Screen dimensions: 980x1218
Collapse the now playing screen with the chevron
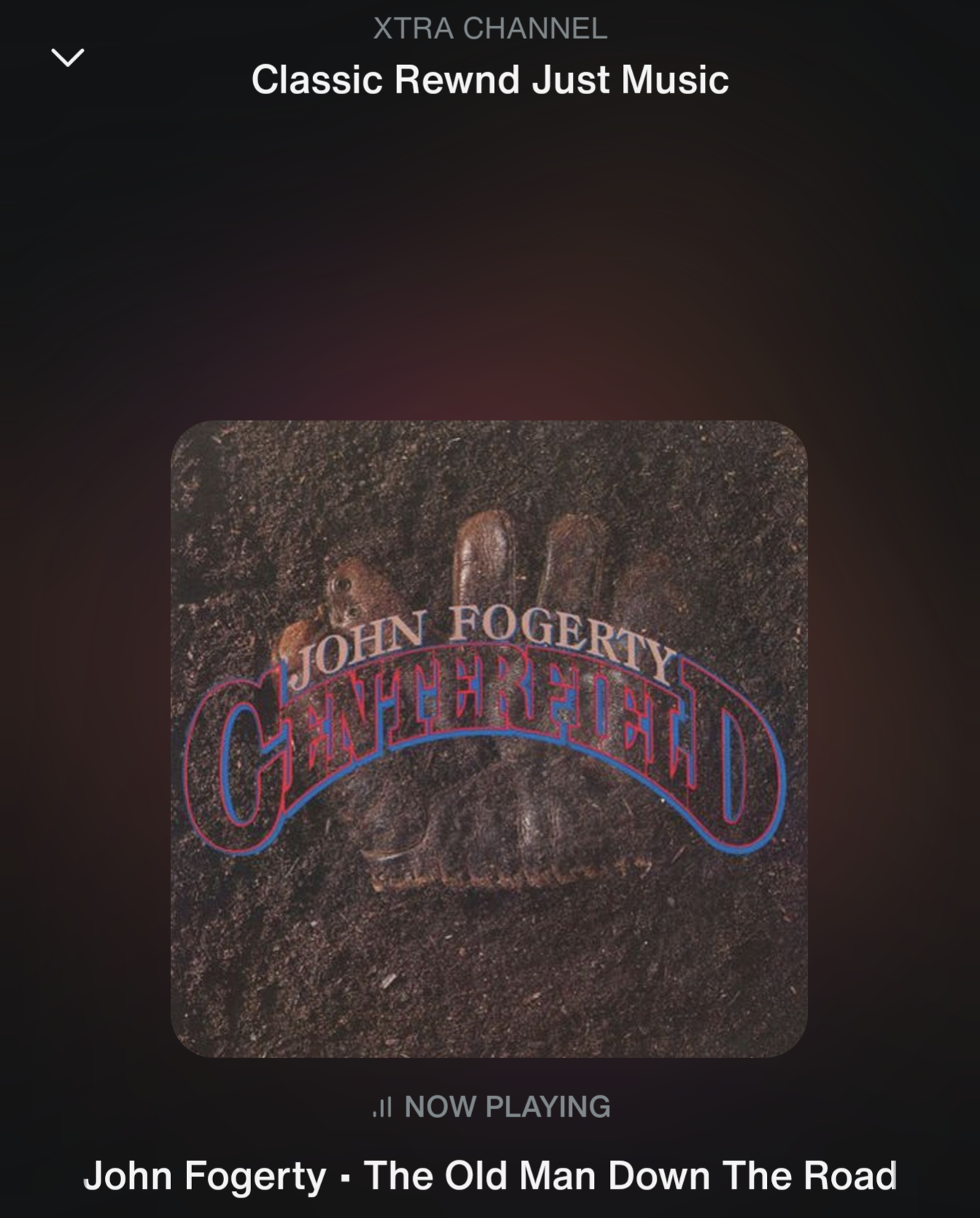[67, 58]
